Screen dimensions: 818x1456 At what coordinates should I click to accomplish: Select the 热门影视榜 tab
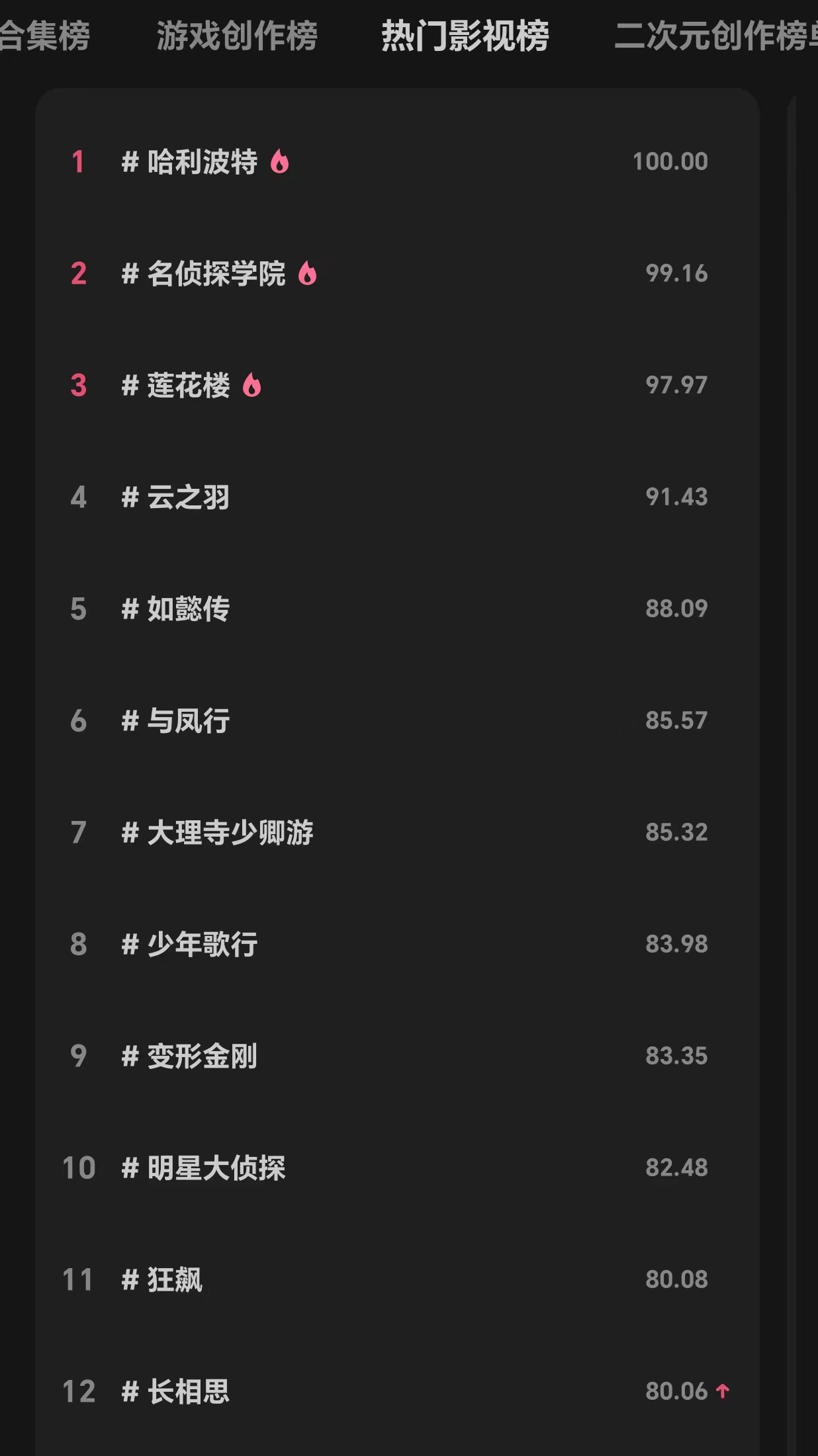pyautogui.click(x=465, y=36)
